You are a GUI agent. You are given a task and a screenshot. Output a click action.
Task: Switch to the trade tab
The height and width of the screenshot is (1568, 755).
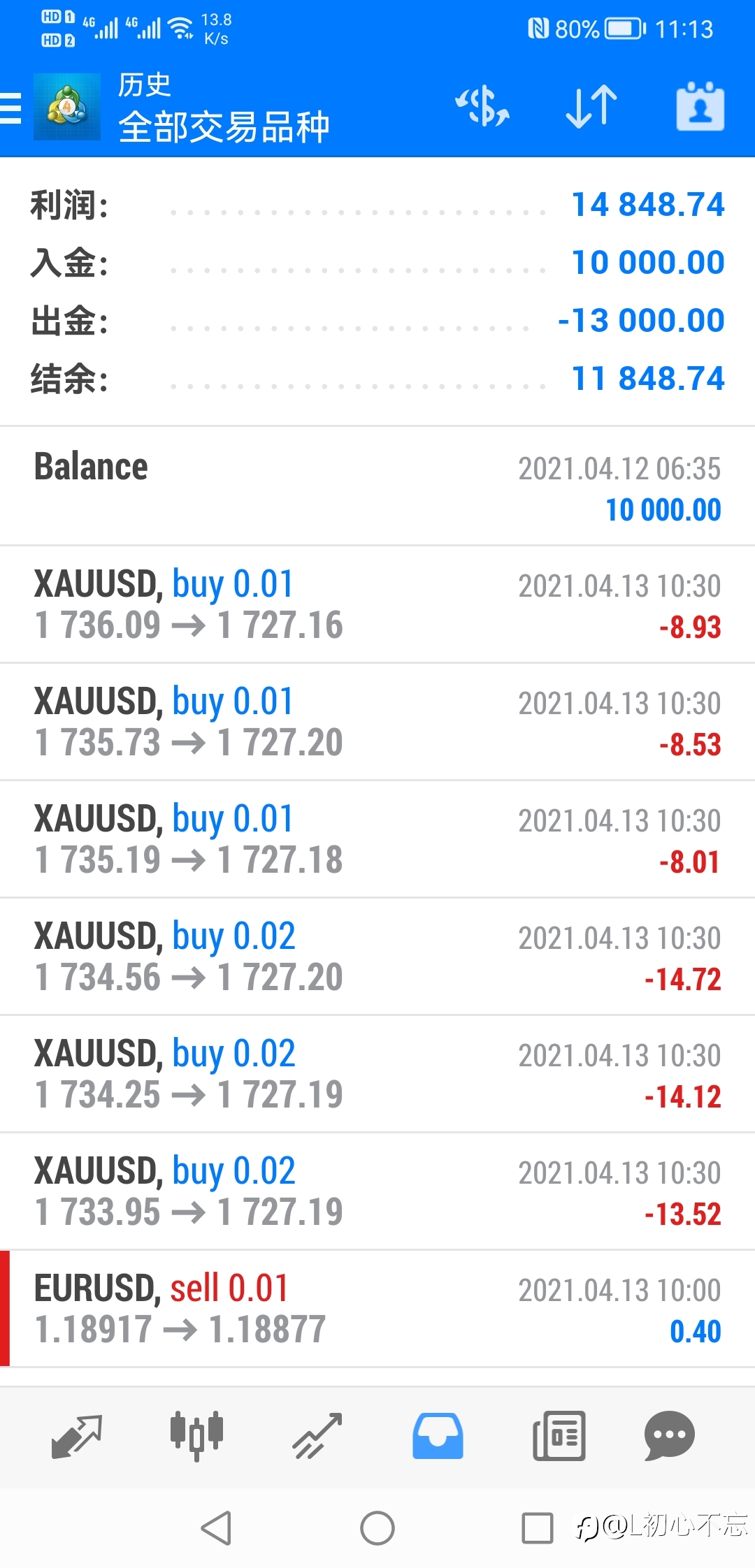coord(317,1437)
